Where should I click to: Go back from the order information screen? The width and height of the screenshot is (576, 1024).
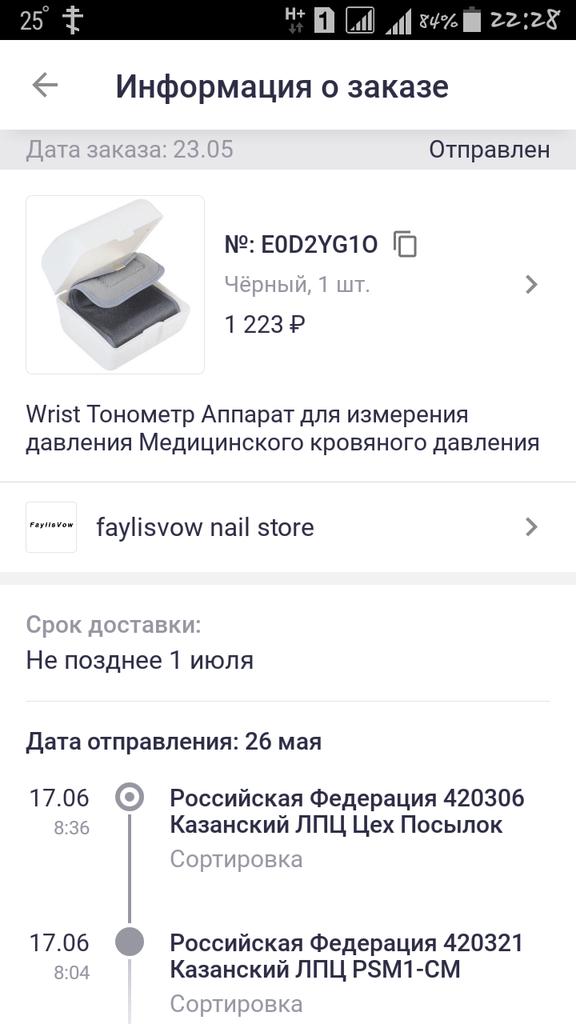45,86
